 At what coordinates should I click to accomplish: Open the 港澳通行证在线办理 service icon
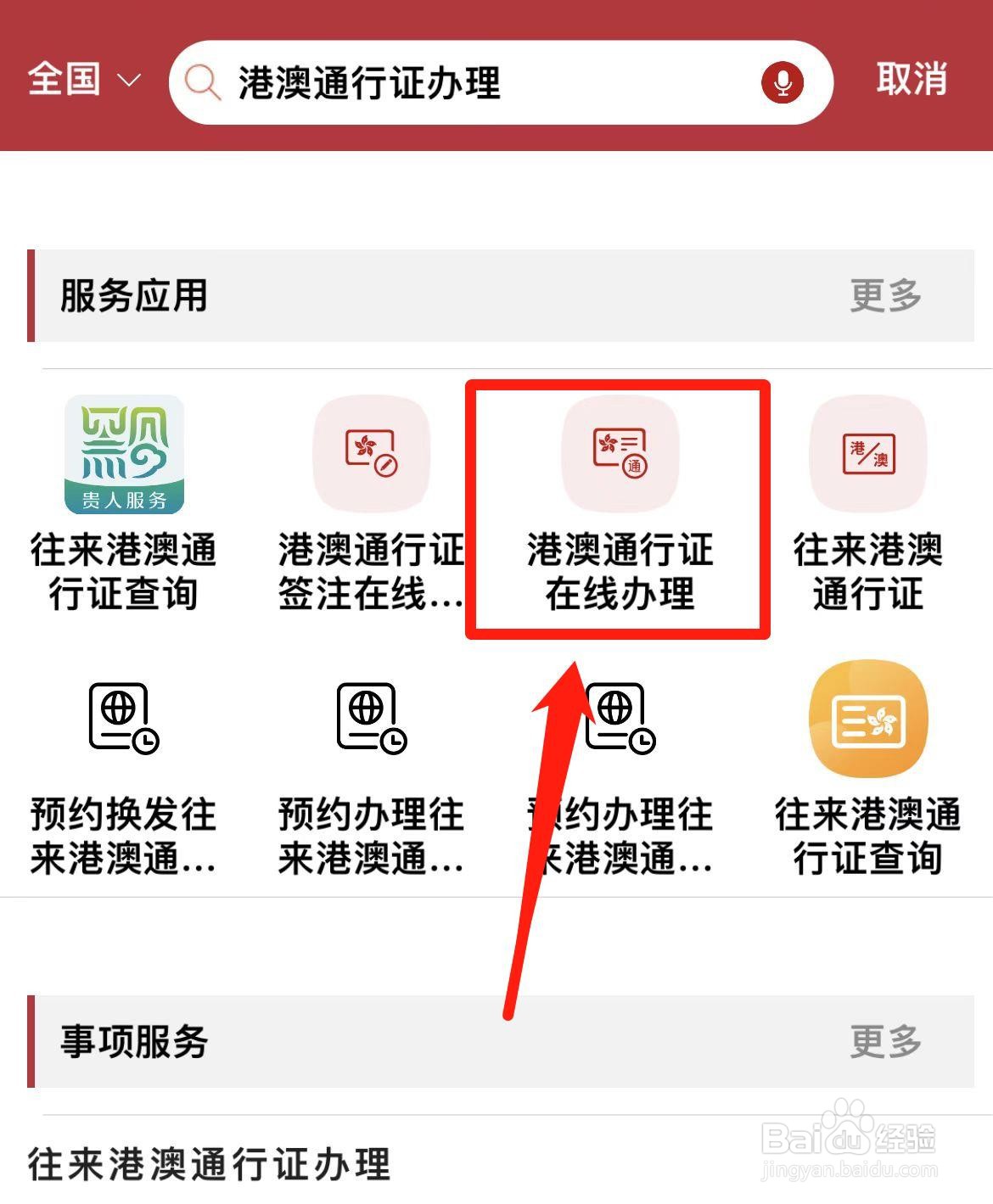618,456
